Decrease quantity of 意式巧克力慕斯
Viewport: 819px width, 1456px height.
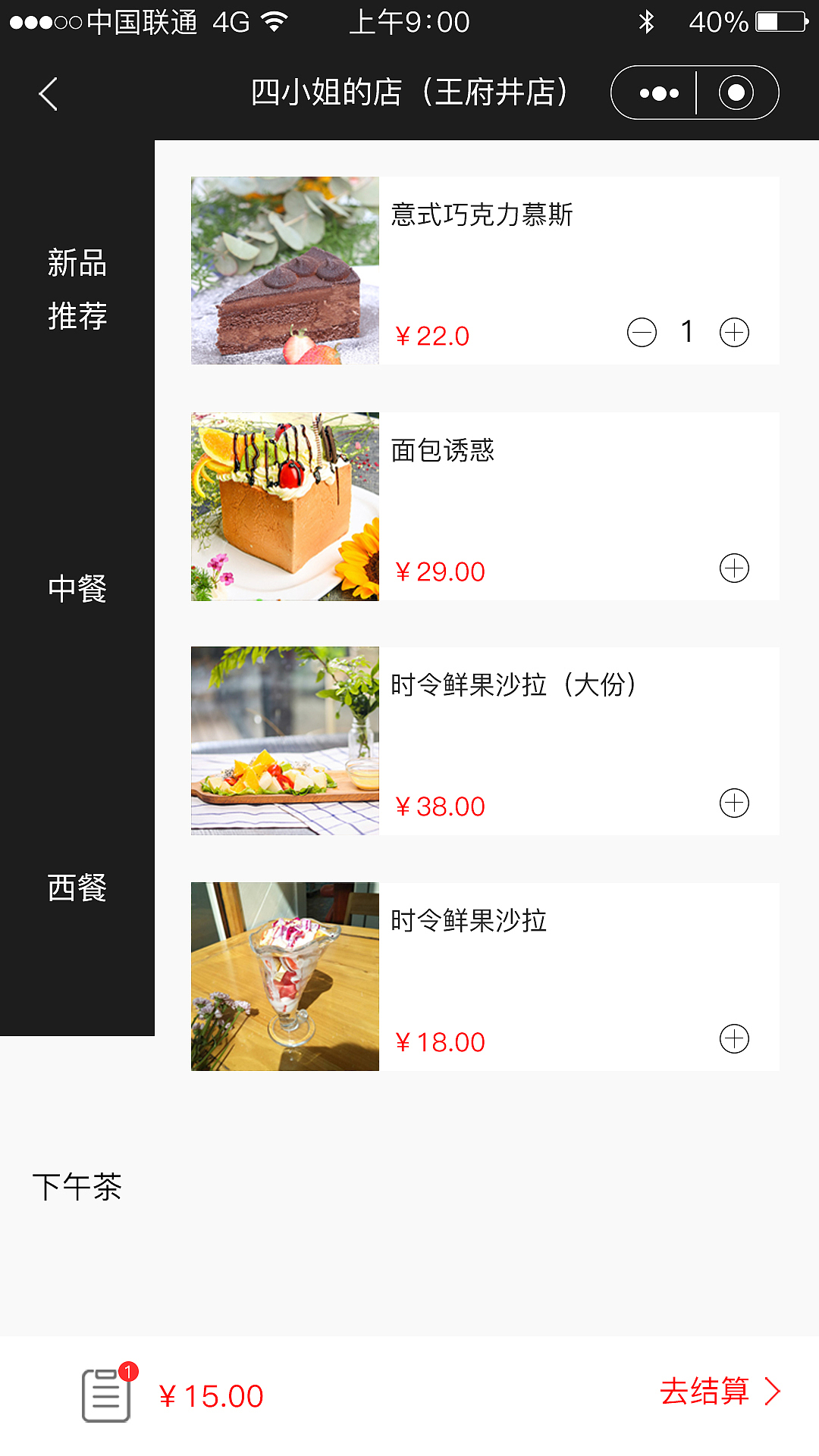point(641,332)
